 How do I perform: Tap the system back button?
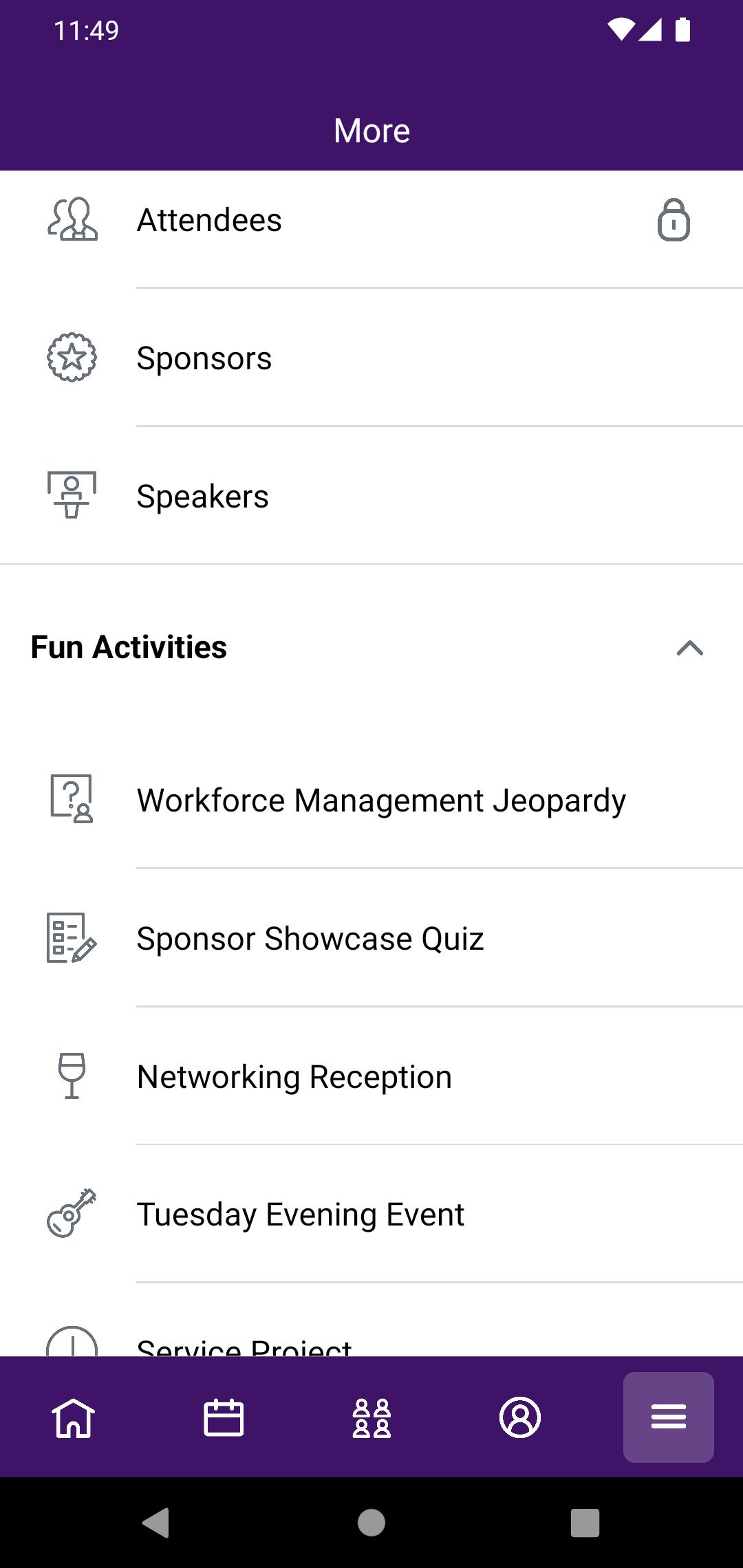coord(156,1523)
